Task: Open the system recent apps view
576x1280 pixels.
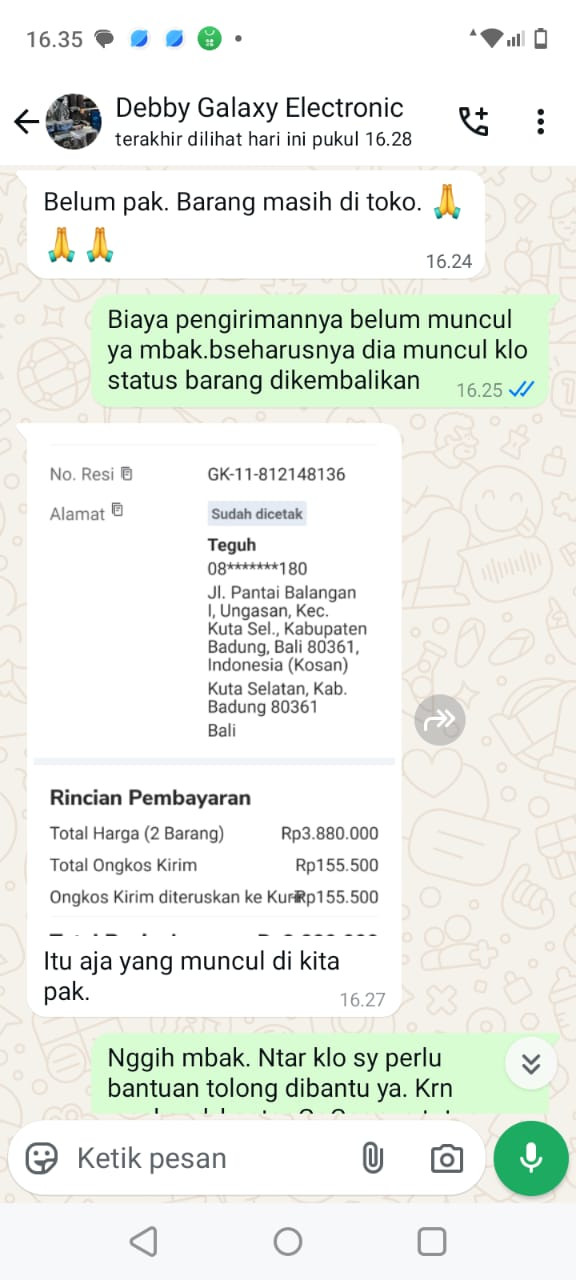Action: (x=432, y=1242)
